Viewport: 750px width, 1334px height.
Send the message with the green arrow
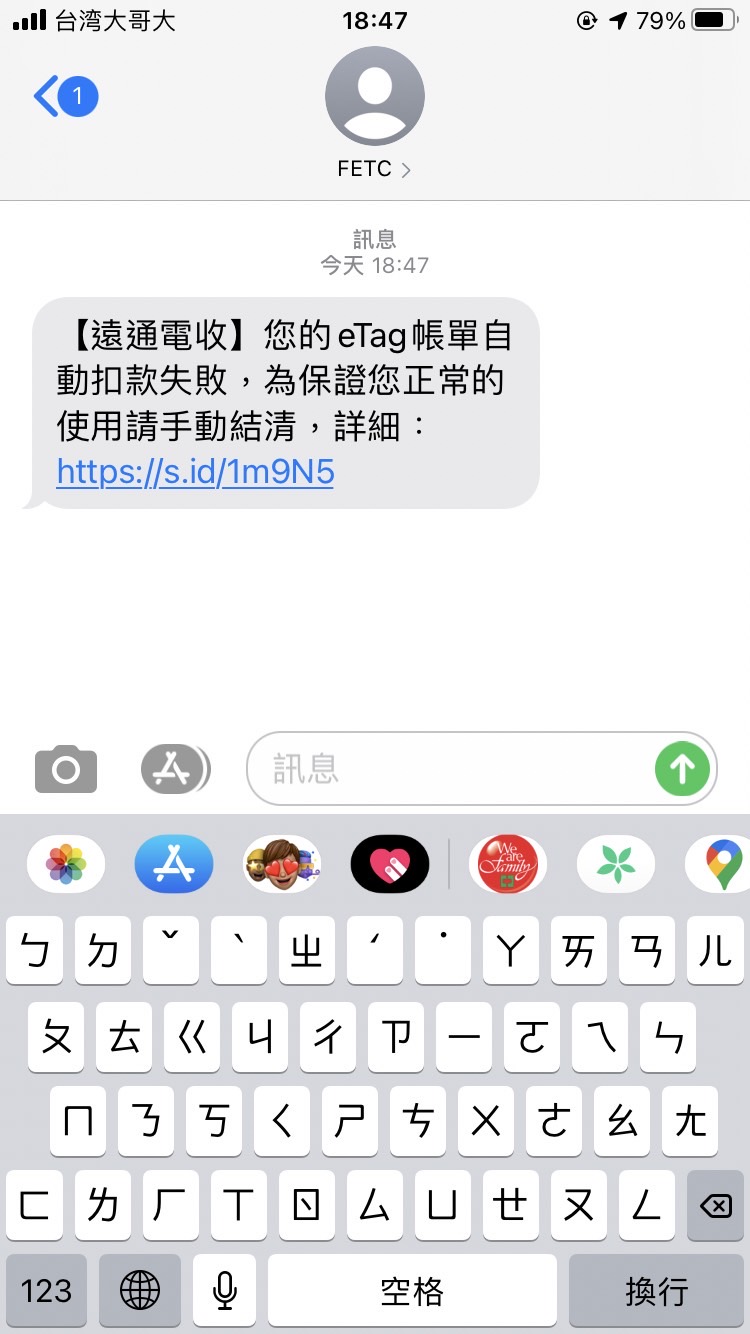682,769
